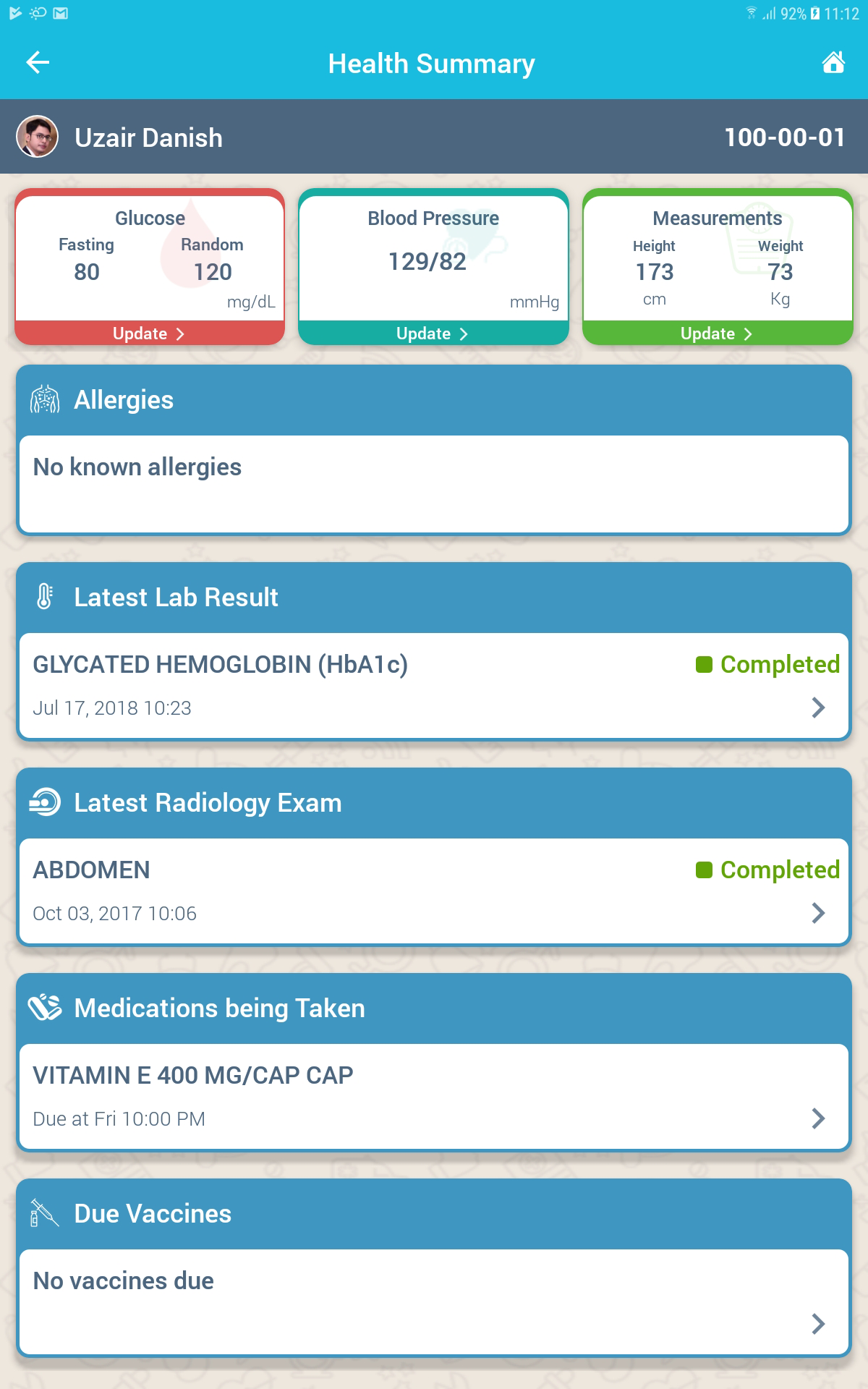Open Vitamin E 400 MG medication details
The height and width of the screenshot is (1389, 868).
(434, 1097)
